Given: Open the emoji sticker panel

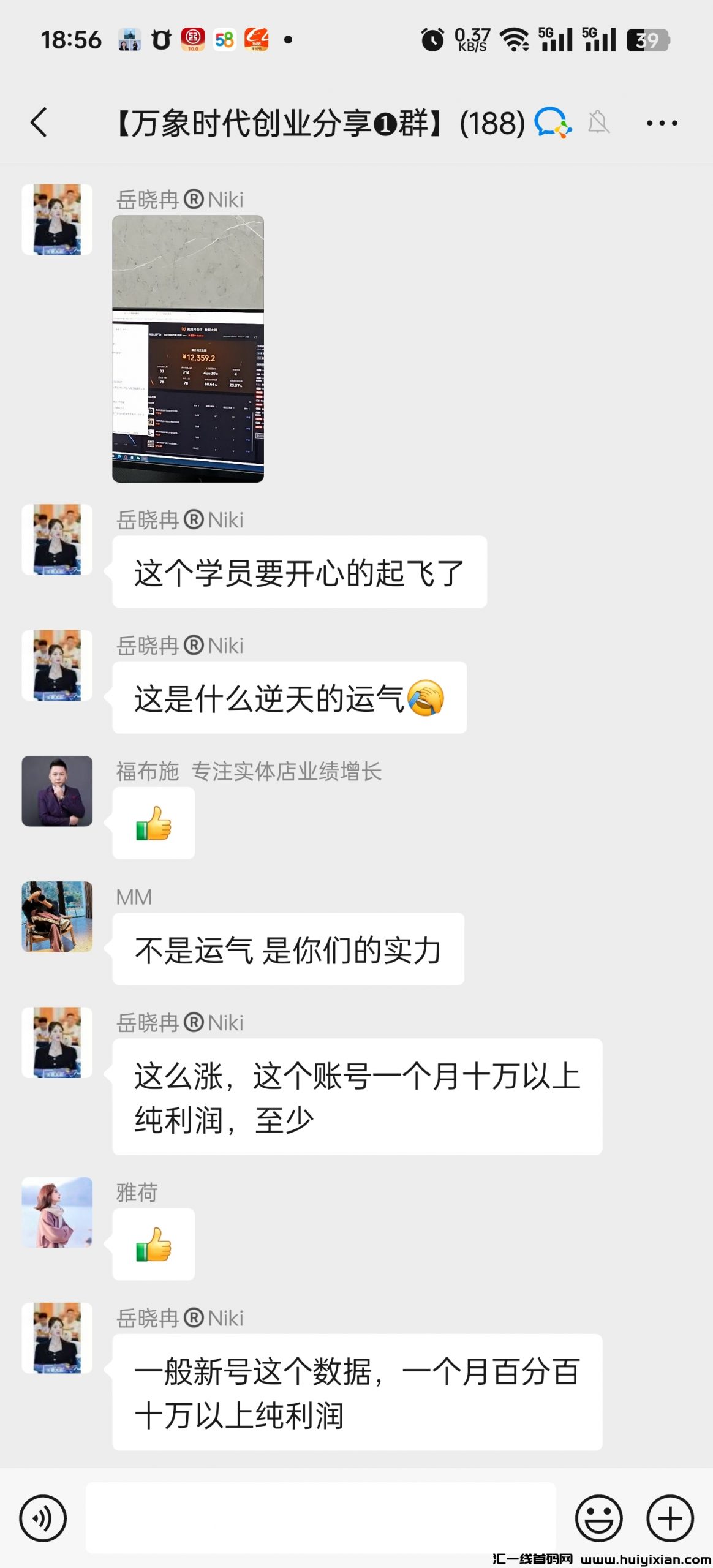Looking at the screenshot, I should tap(598, 1518).
